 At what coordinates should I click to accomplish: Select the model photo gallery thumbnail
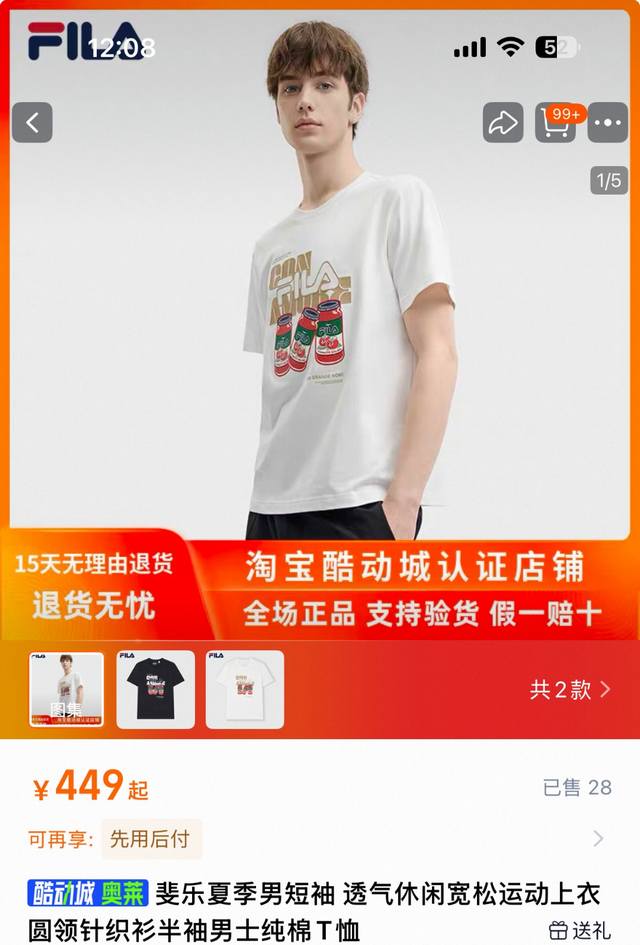(x=66, y=689)
